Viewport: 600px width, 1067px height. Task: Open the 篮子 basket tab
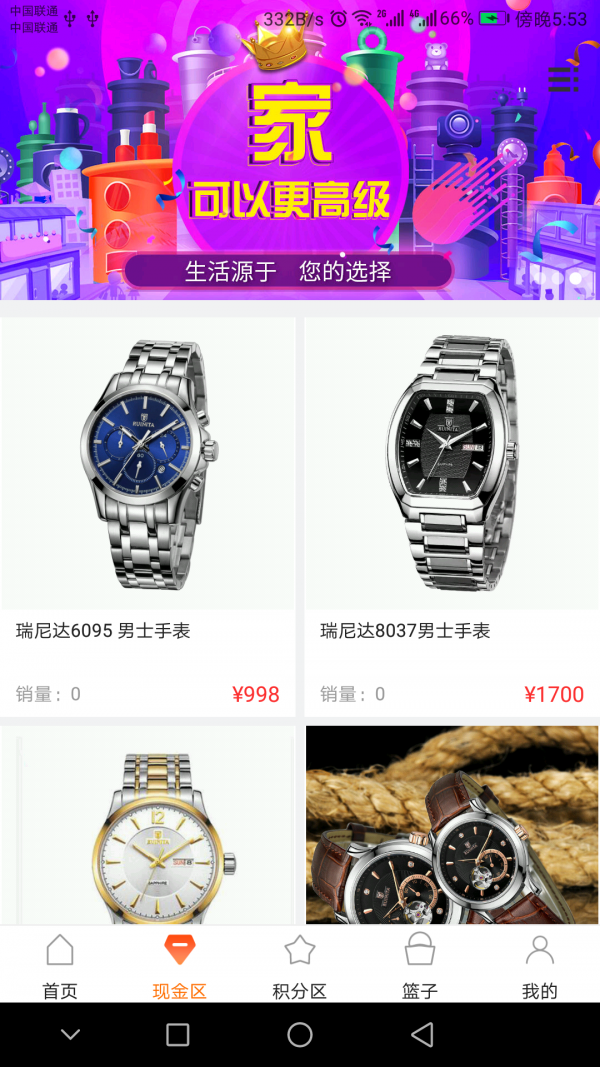click(420, 965)
